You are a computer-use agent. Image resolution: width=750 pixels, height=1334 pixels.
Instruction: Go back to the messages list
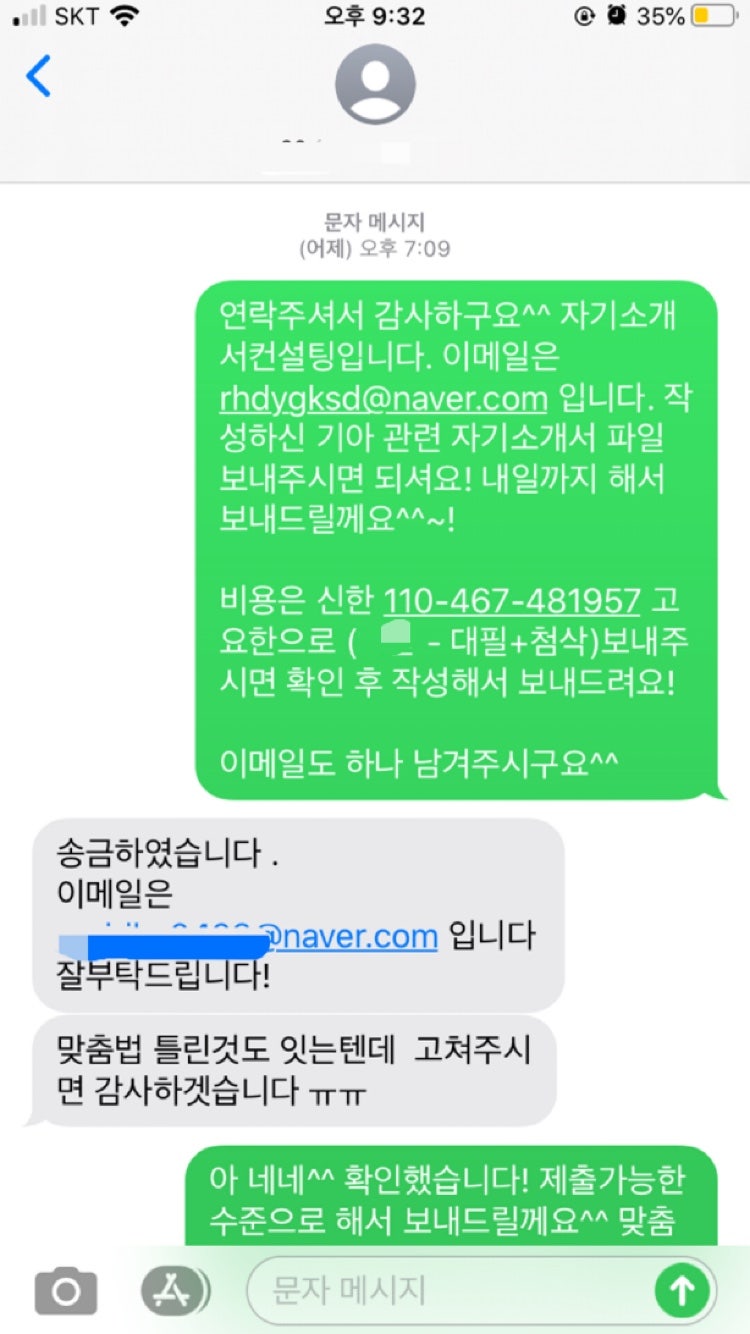click(x=38, y=77)
